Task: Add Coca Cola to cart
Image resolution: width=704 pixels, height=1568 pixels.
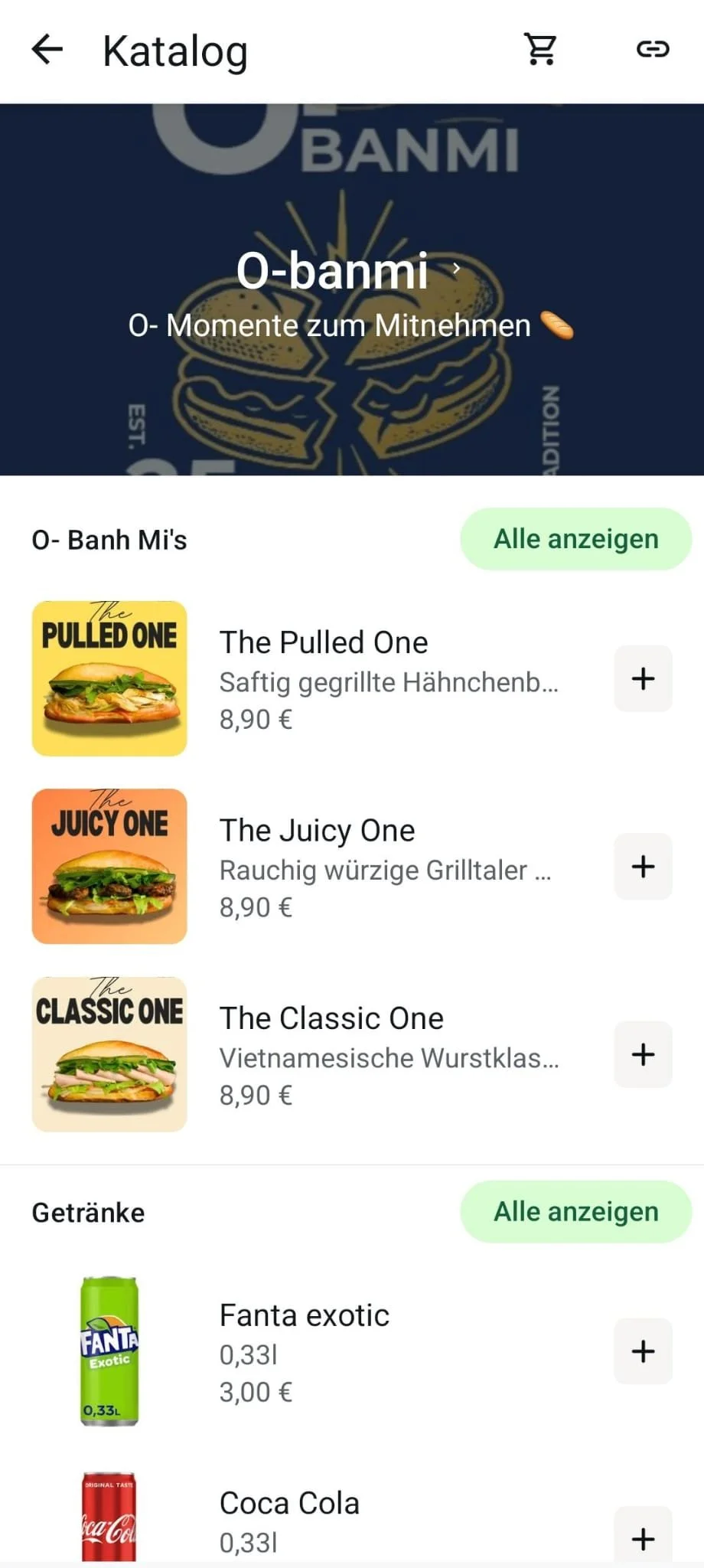Action: click(643, 1537)
